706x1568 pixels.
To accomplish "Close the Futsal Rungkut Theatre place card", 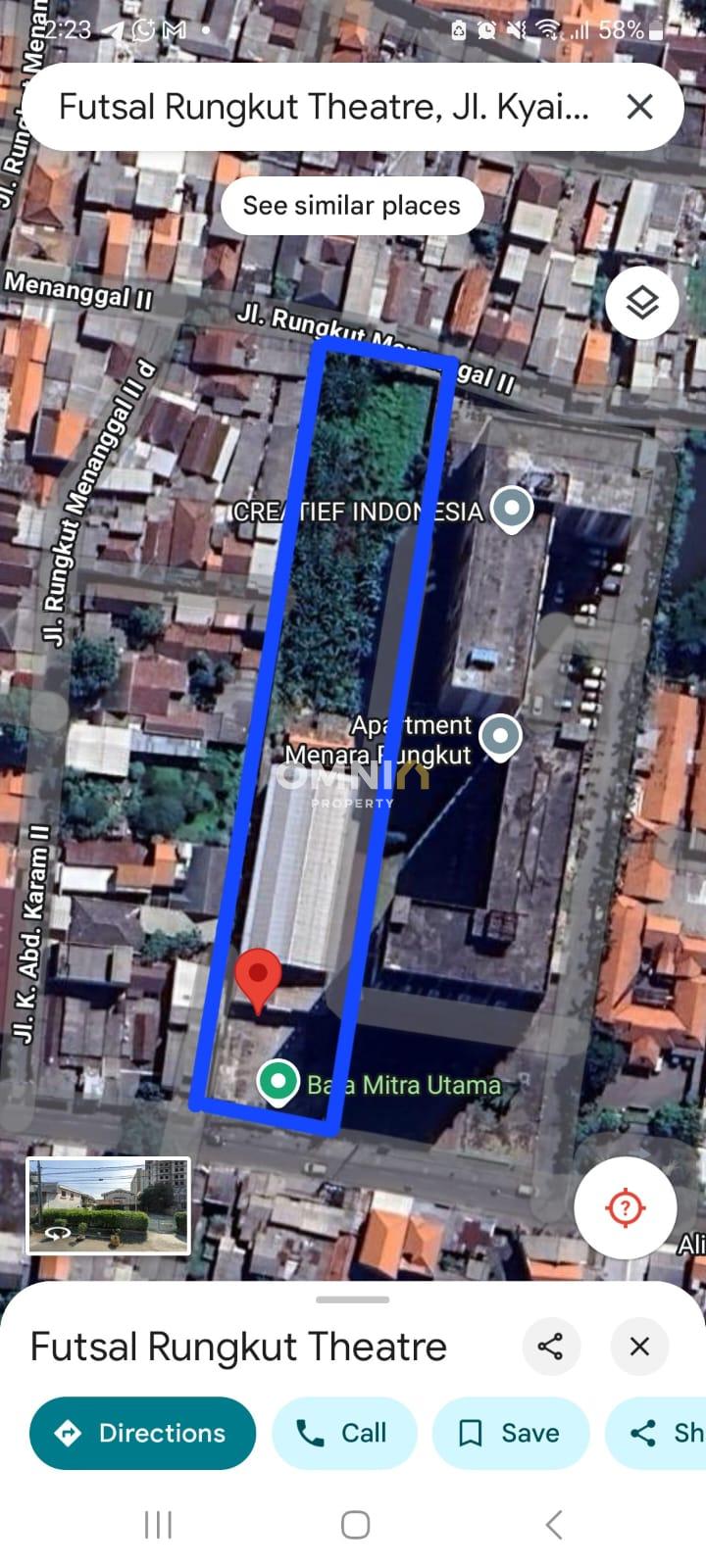I will [639, 1346].
